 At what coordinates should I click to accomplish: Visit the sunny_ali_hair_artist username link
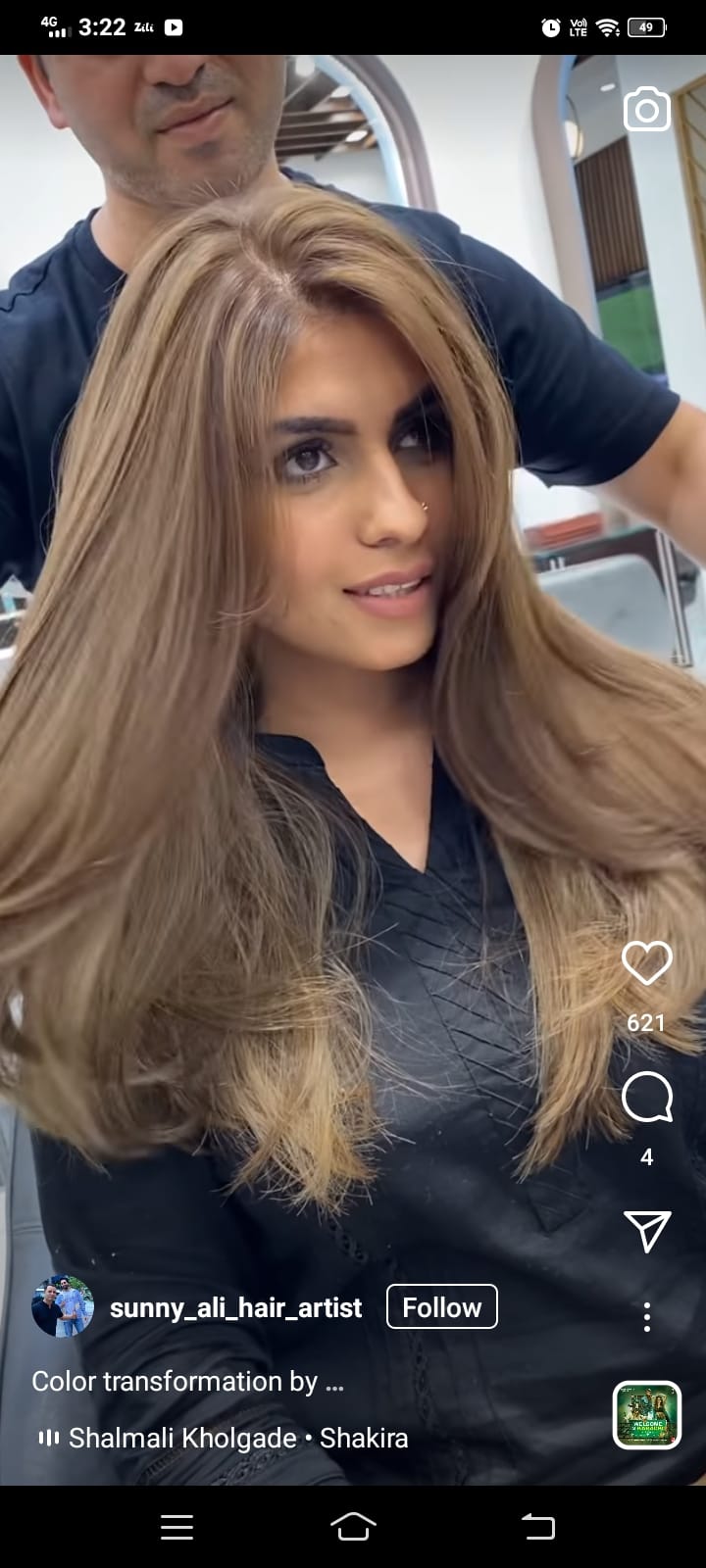(235, 1307)
